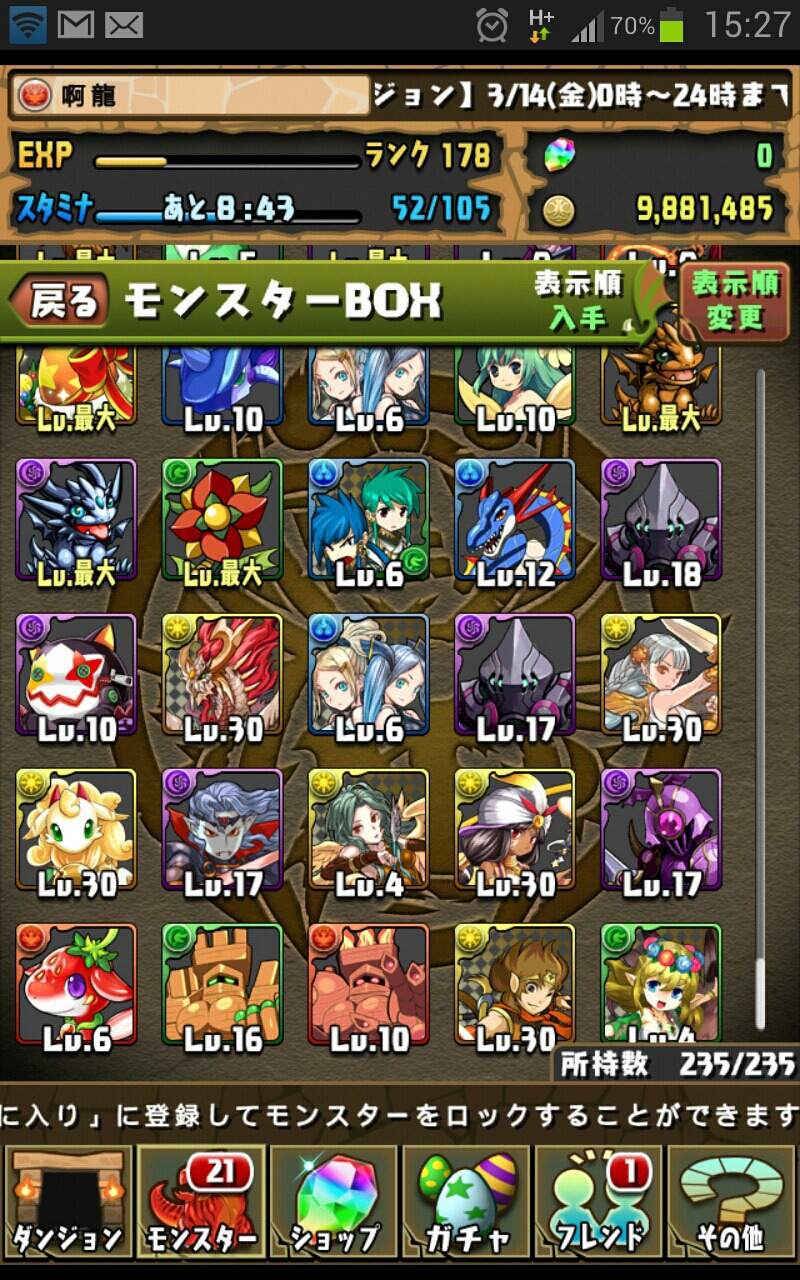Select the blue dragon monster at Lv.12

coord(514,520)
